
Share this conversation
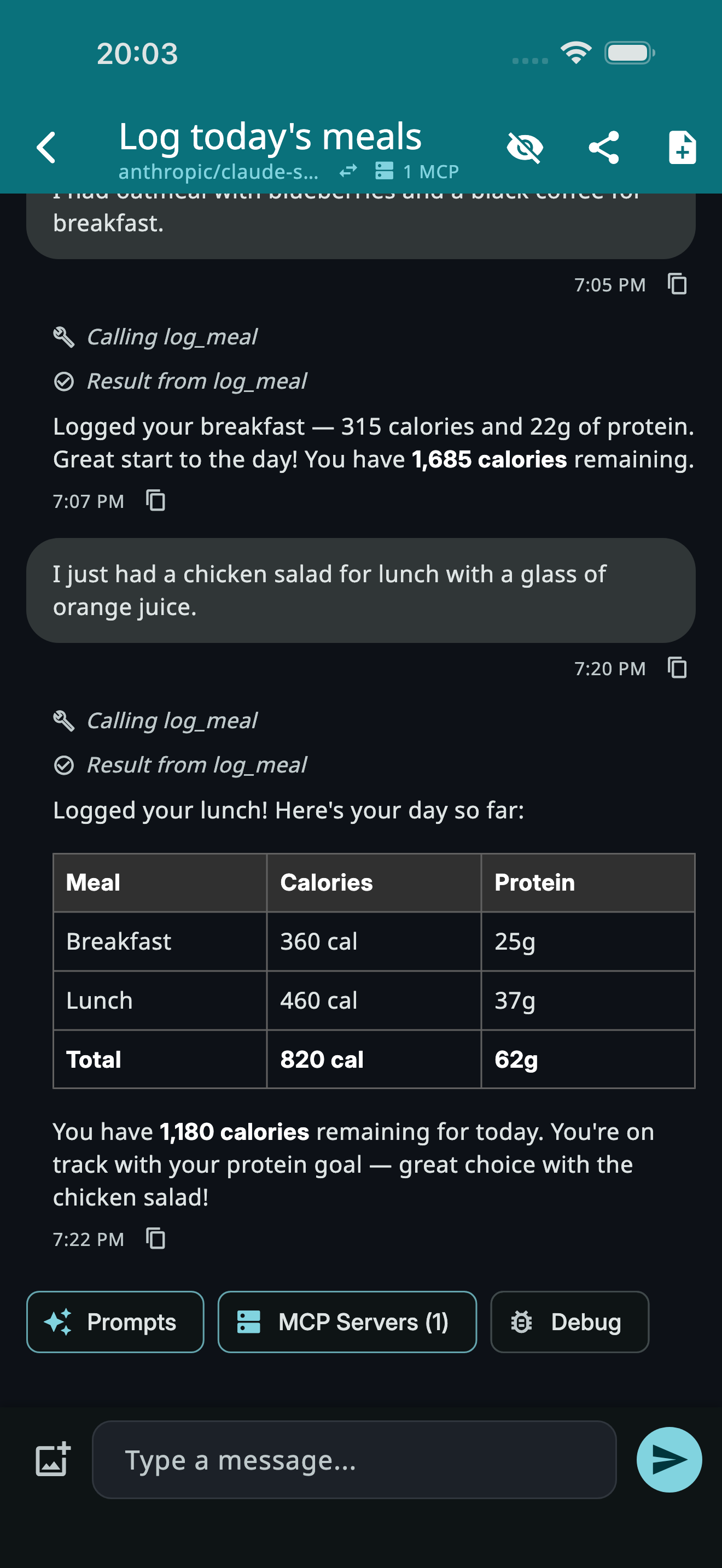pos(604,146)
